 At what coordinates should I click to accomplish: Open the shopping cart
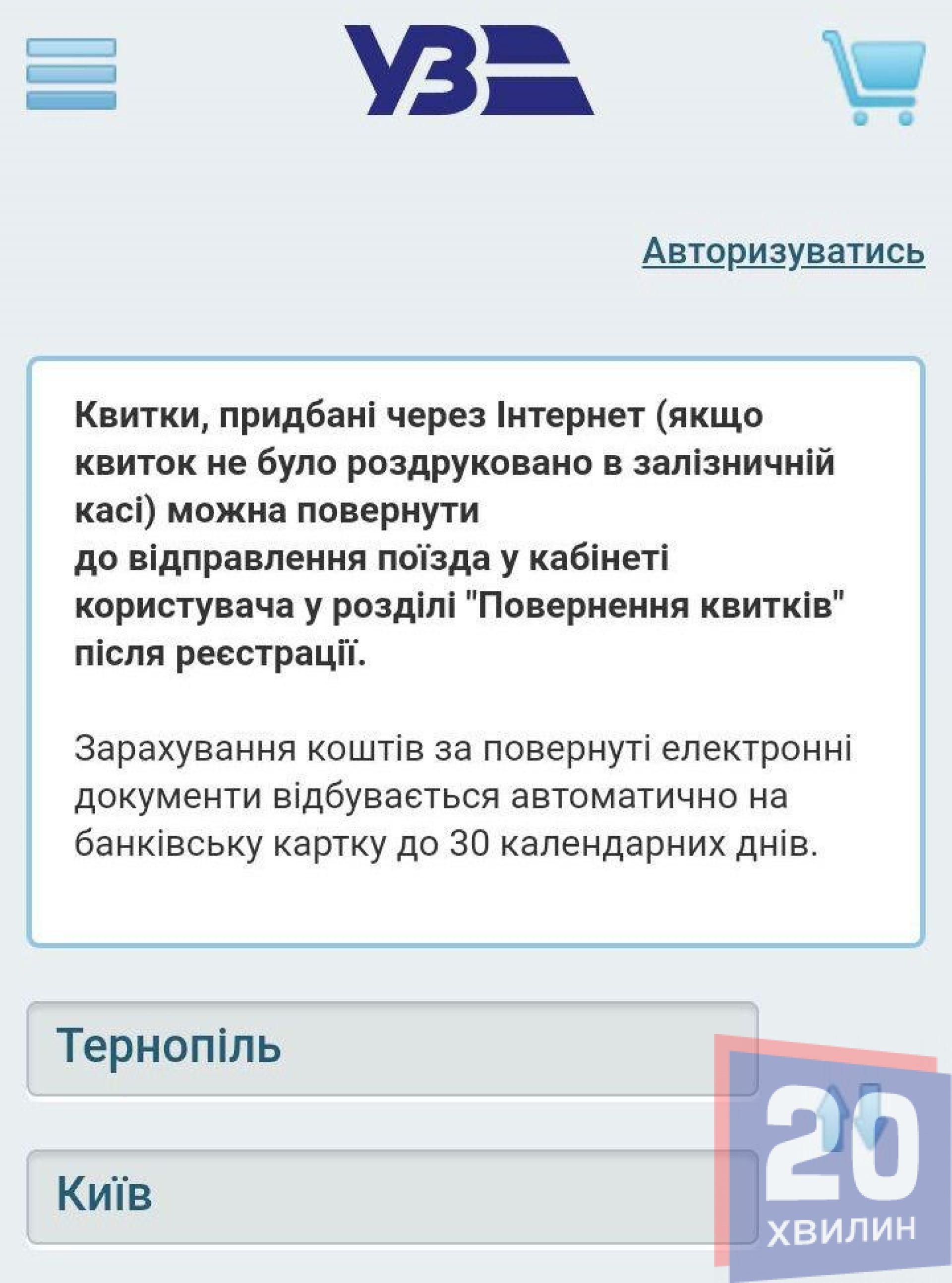(873, 78)
